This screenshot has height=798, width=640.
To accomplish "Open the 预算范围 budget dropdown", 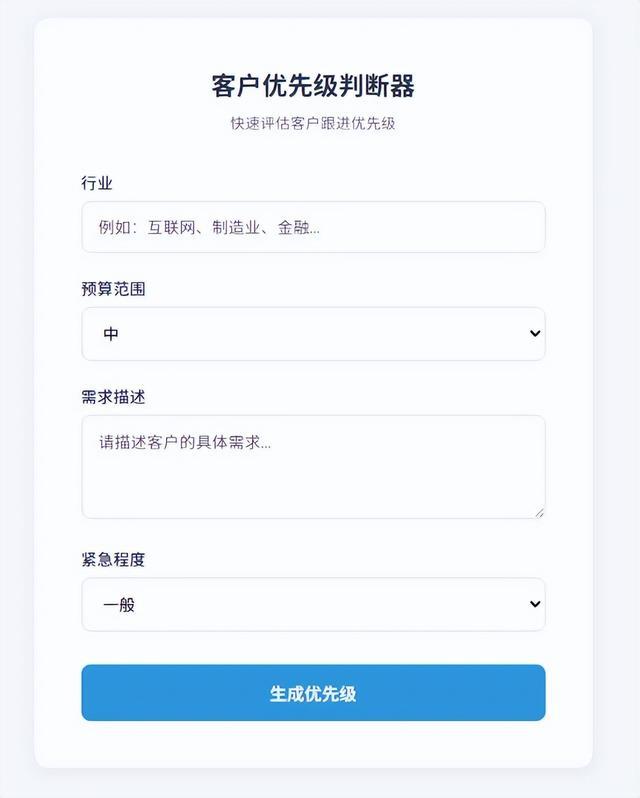I will [x=313, y=334].
